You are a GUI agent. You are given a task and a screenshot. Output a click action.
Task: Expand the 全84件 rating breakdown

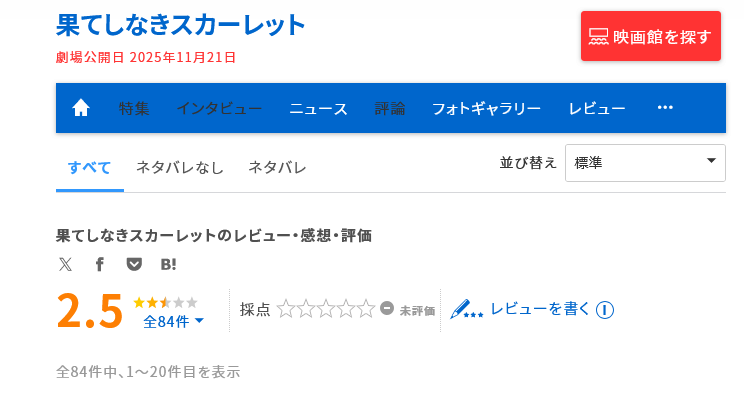[x=173, y=321]
